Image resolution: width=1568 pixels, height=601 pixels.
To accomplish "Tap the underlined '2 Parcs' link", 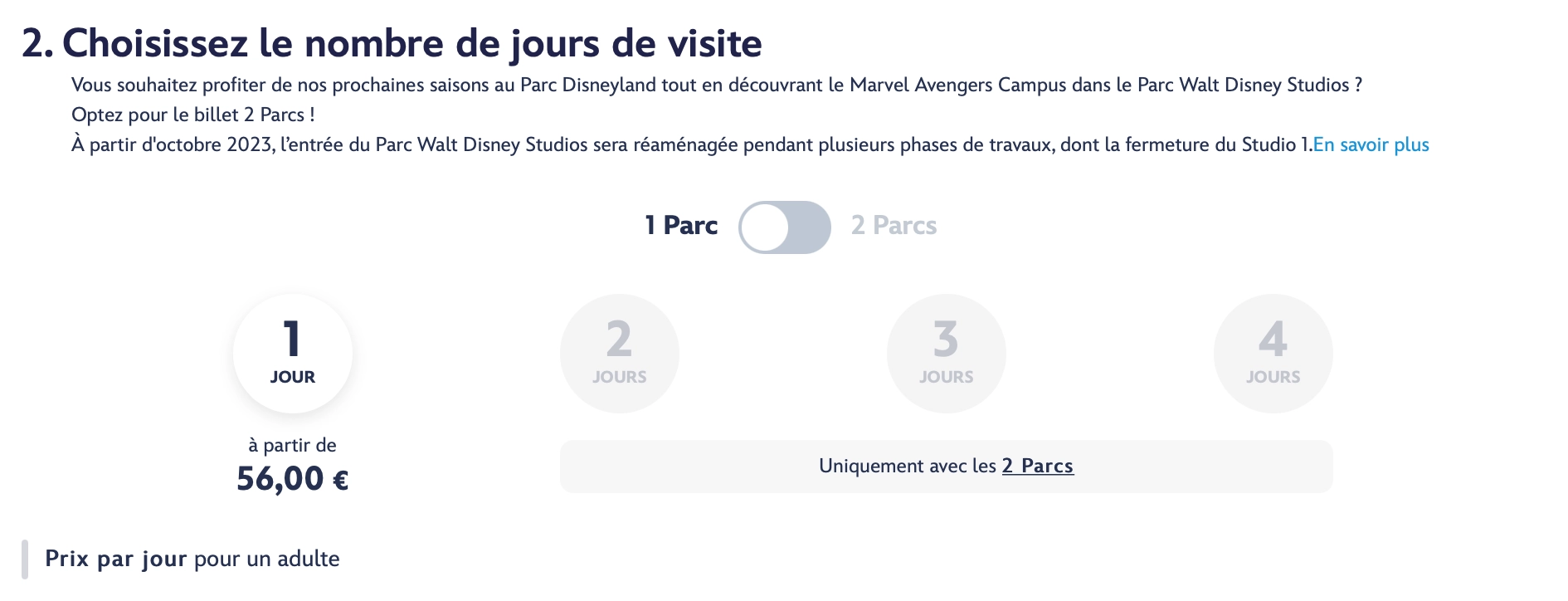I will click(1037, 467).
